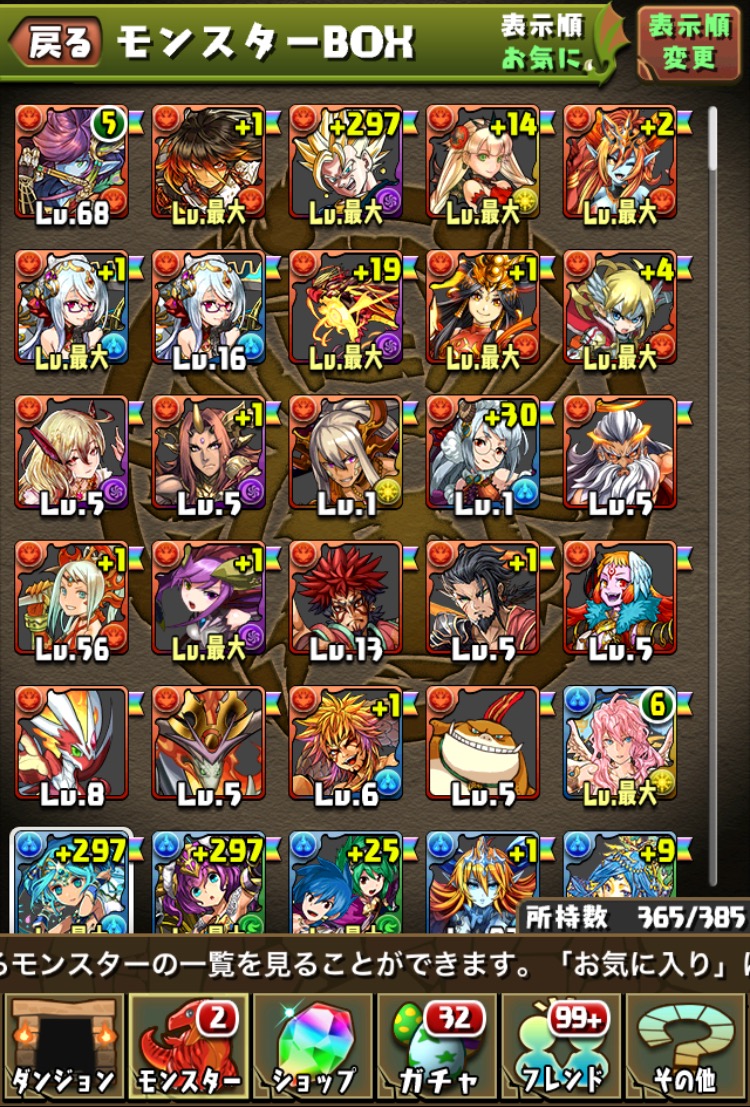Tap the 戻る back button
The width and height of the screenshot is (750, 1107).
(57, 42)
